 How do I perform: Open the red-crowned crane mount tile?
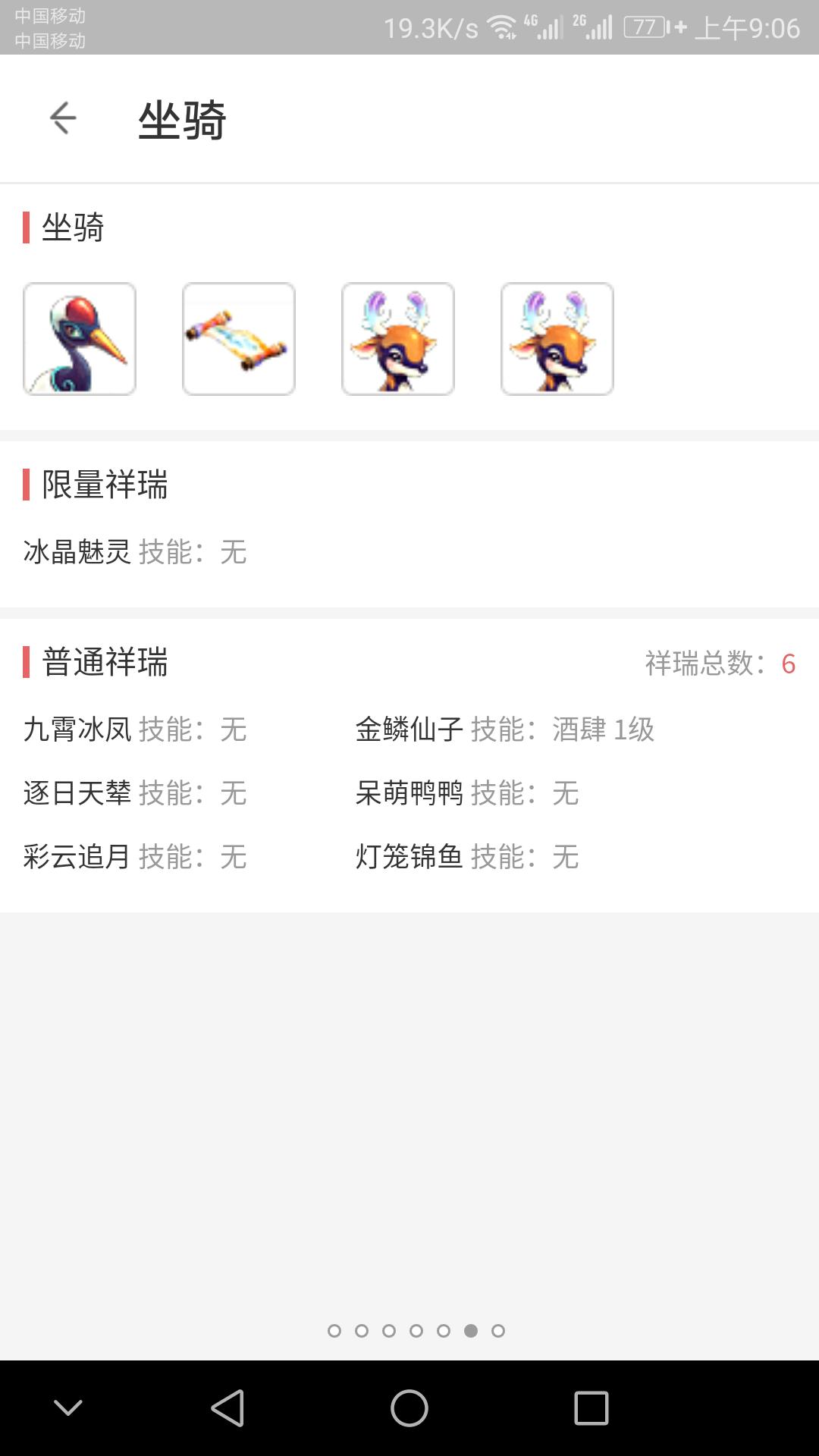pyautogui.click(x=80, y=339)
